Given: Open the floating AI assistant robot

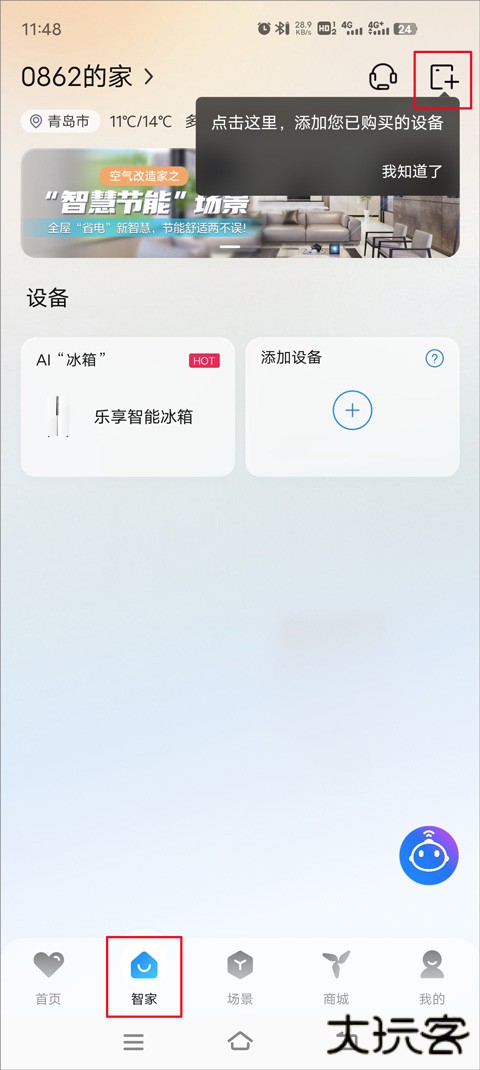Looking at the screenshot, I should [429, 855].
